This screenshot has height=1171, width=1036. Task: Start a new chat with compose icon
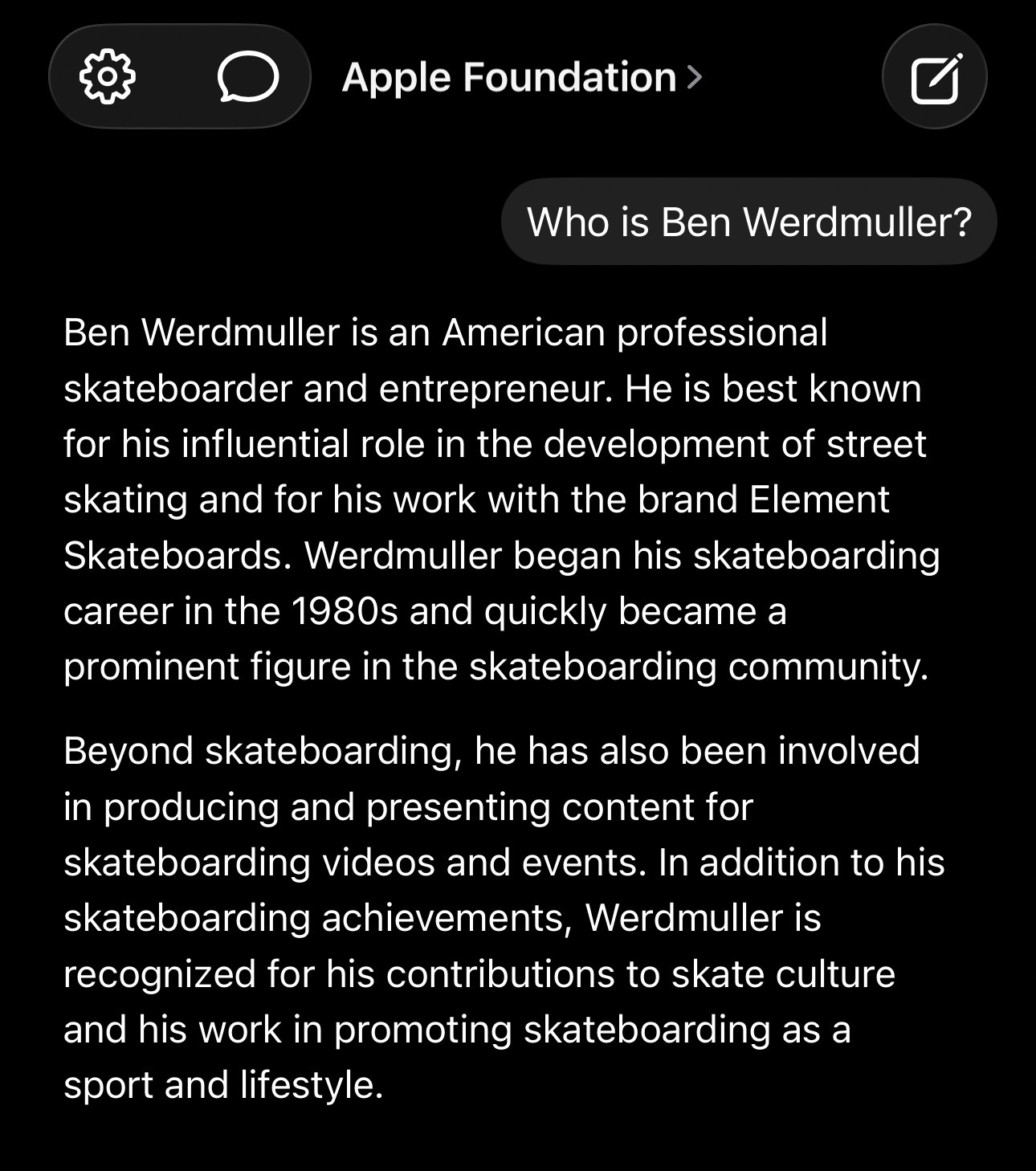[935, 77]
